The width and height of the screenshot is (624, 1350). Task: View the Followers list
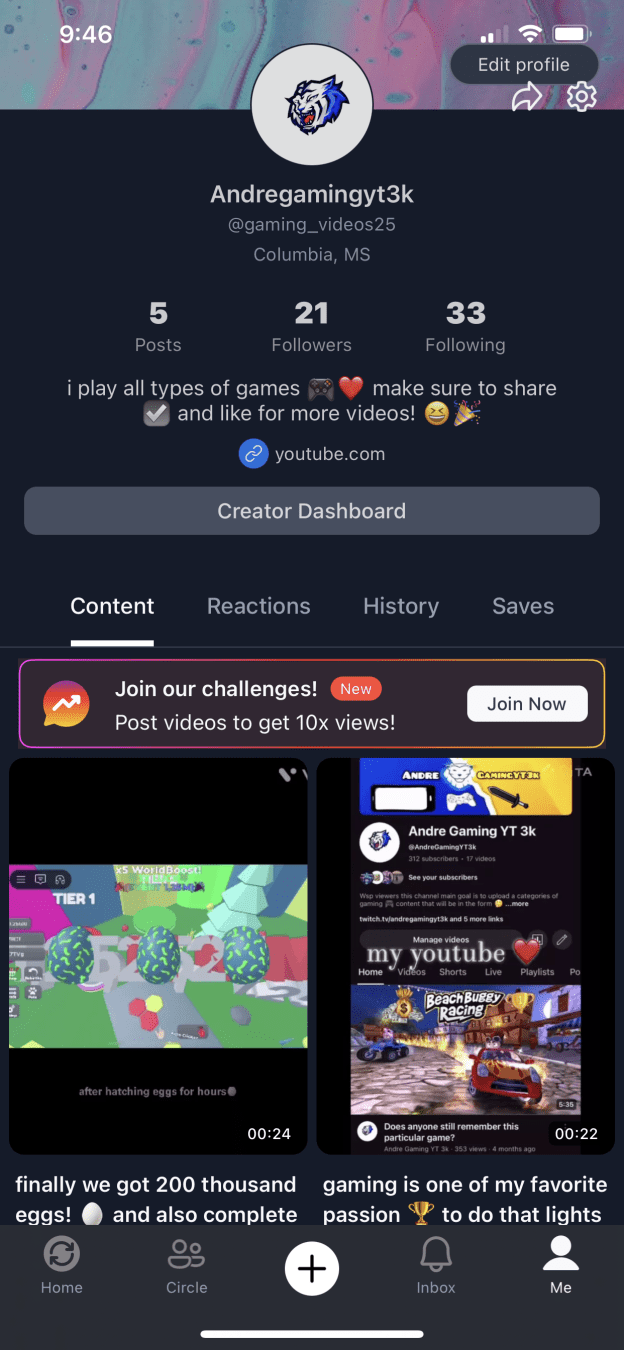311,328
